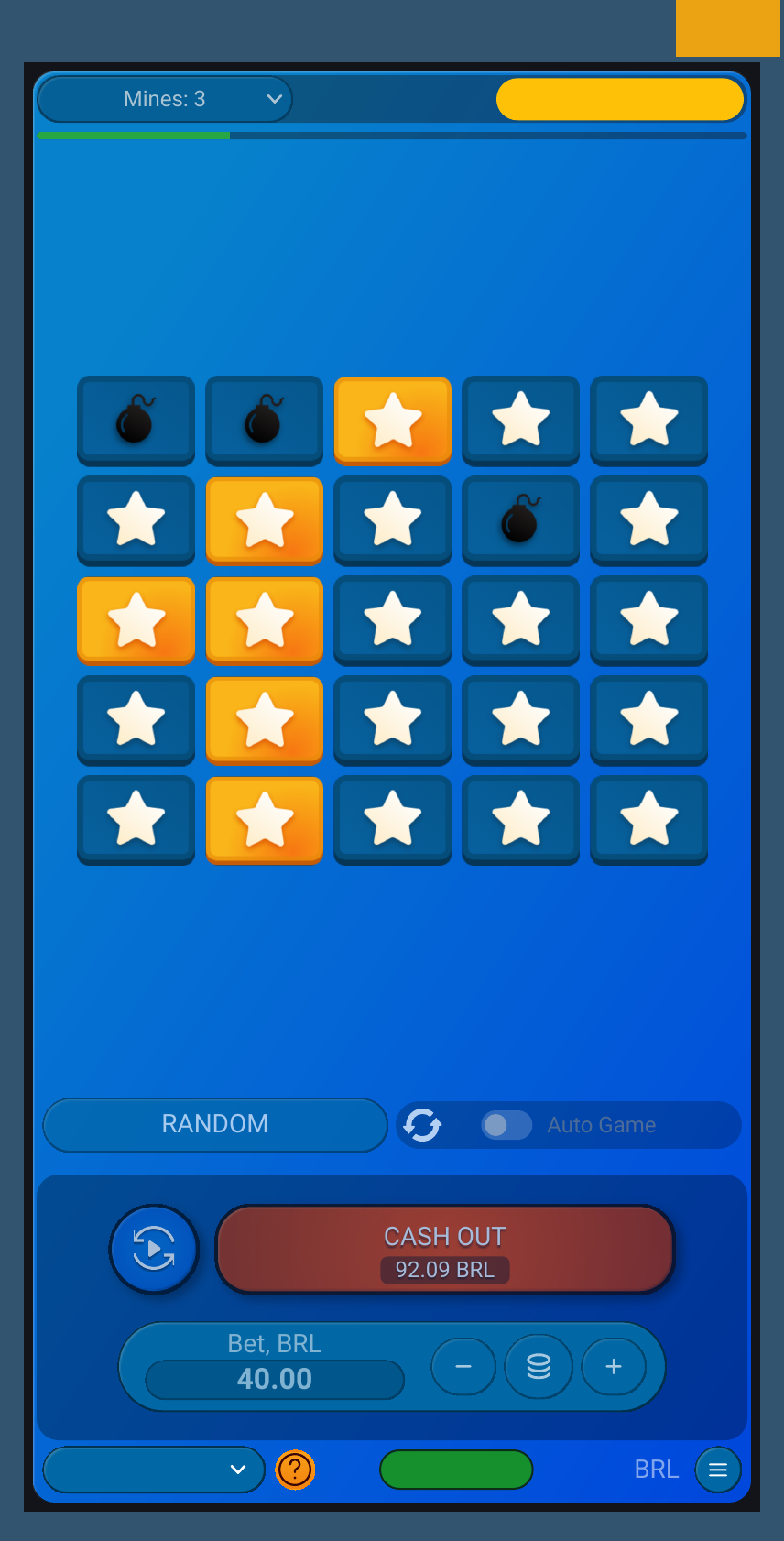Tap the yellow button at the top

[620, 99]
